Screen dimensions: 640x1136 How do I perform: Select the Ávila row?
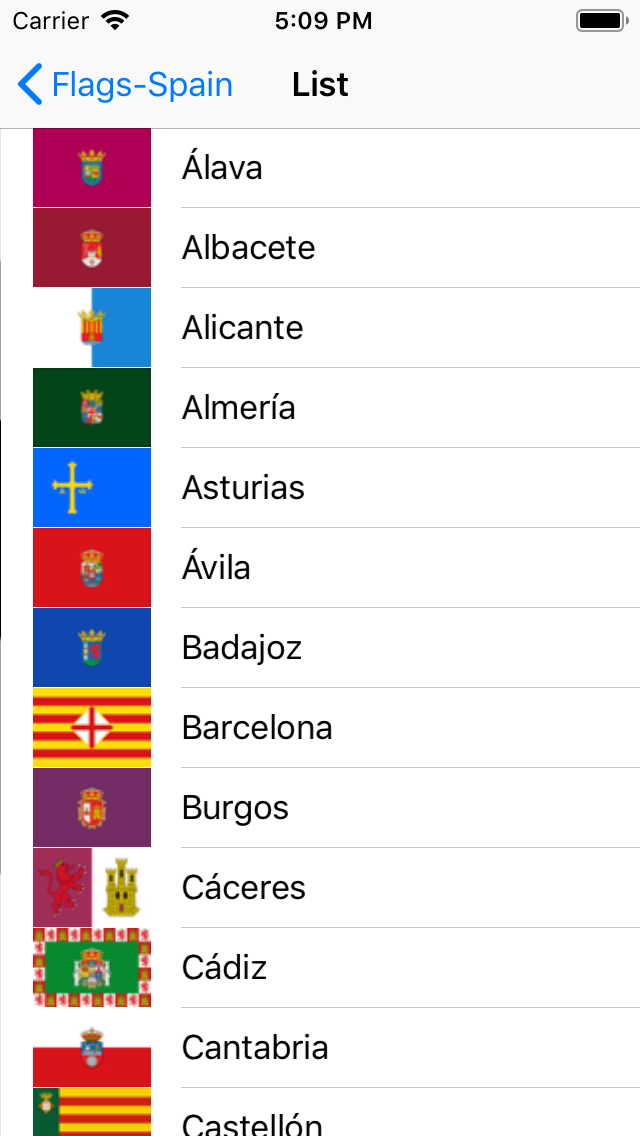[320, 567]
